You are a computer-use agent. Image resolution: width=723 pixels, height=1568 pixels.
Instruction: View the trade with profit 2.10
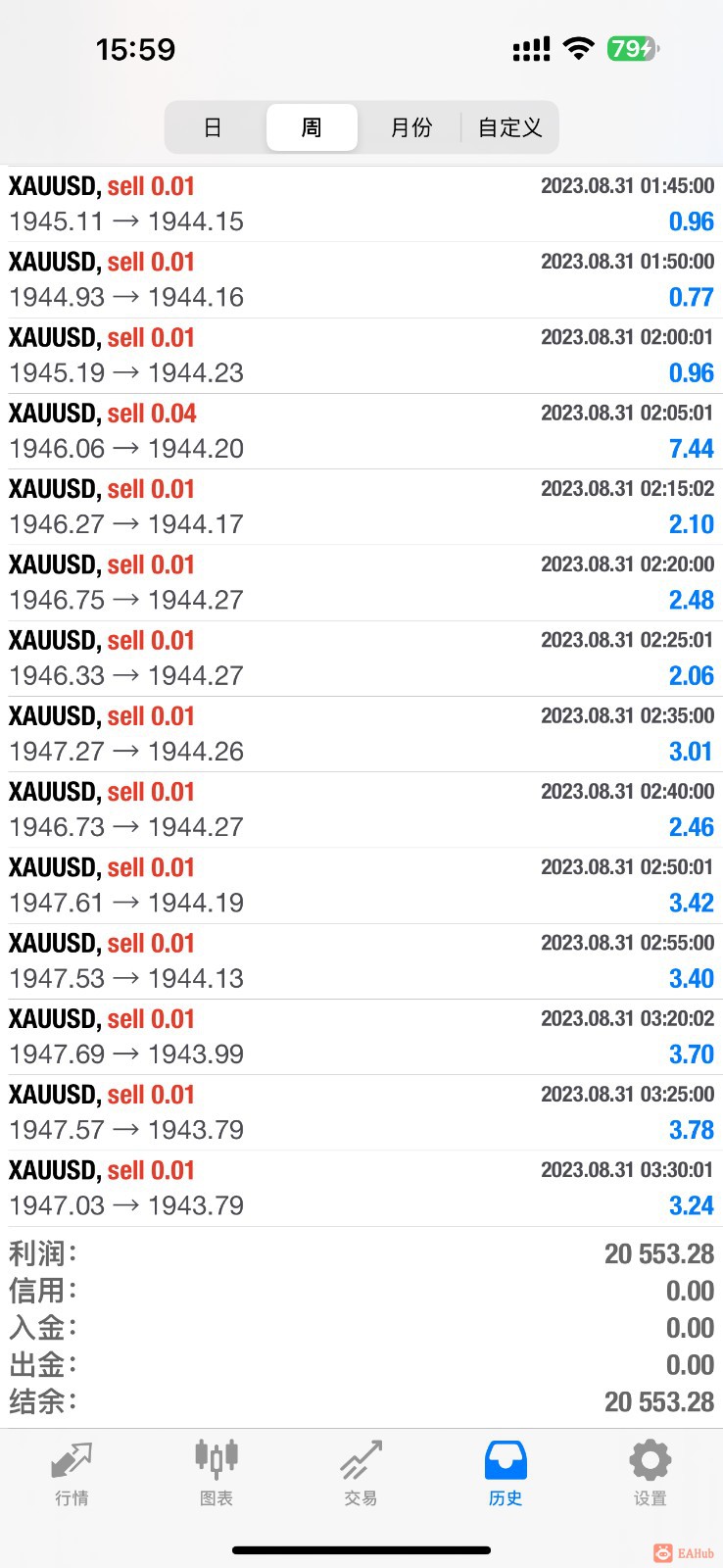pyautogui.click(x=361, y=507)
